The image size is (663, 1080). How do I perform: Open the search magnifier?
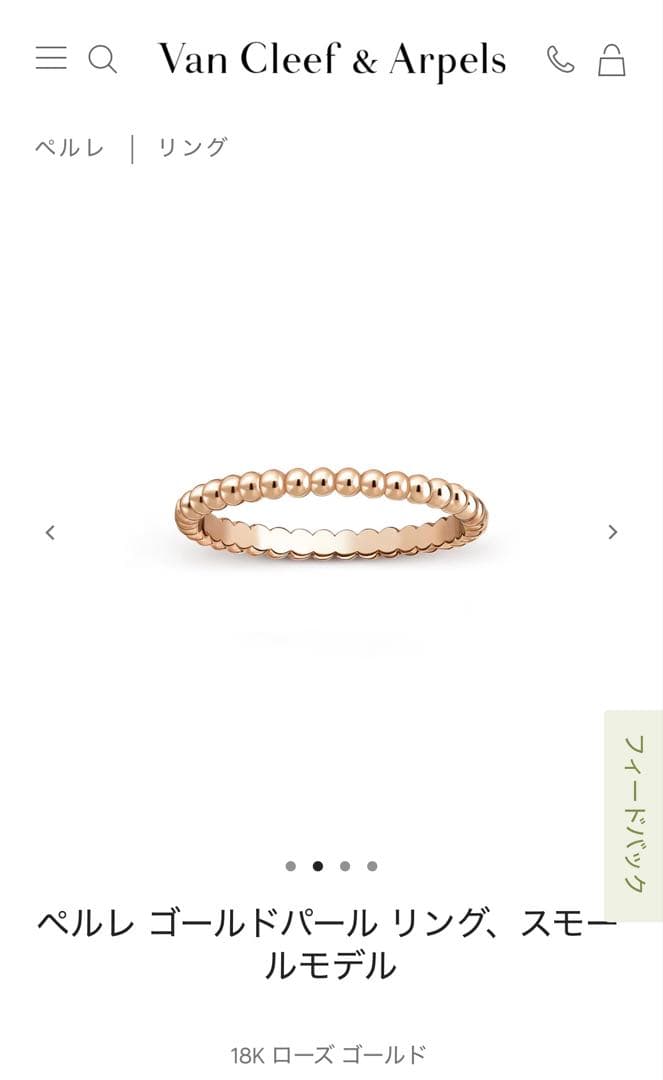pyautogui.click(x=102, y=60)
